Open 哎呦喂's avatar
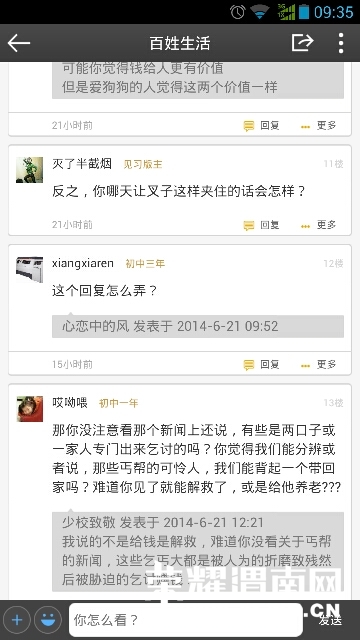Screen dimensions: 360x640 [29, 409]
